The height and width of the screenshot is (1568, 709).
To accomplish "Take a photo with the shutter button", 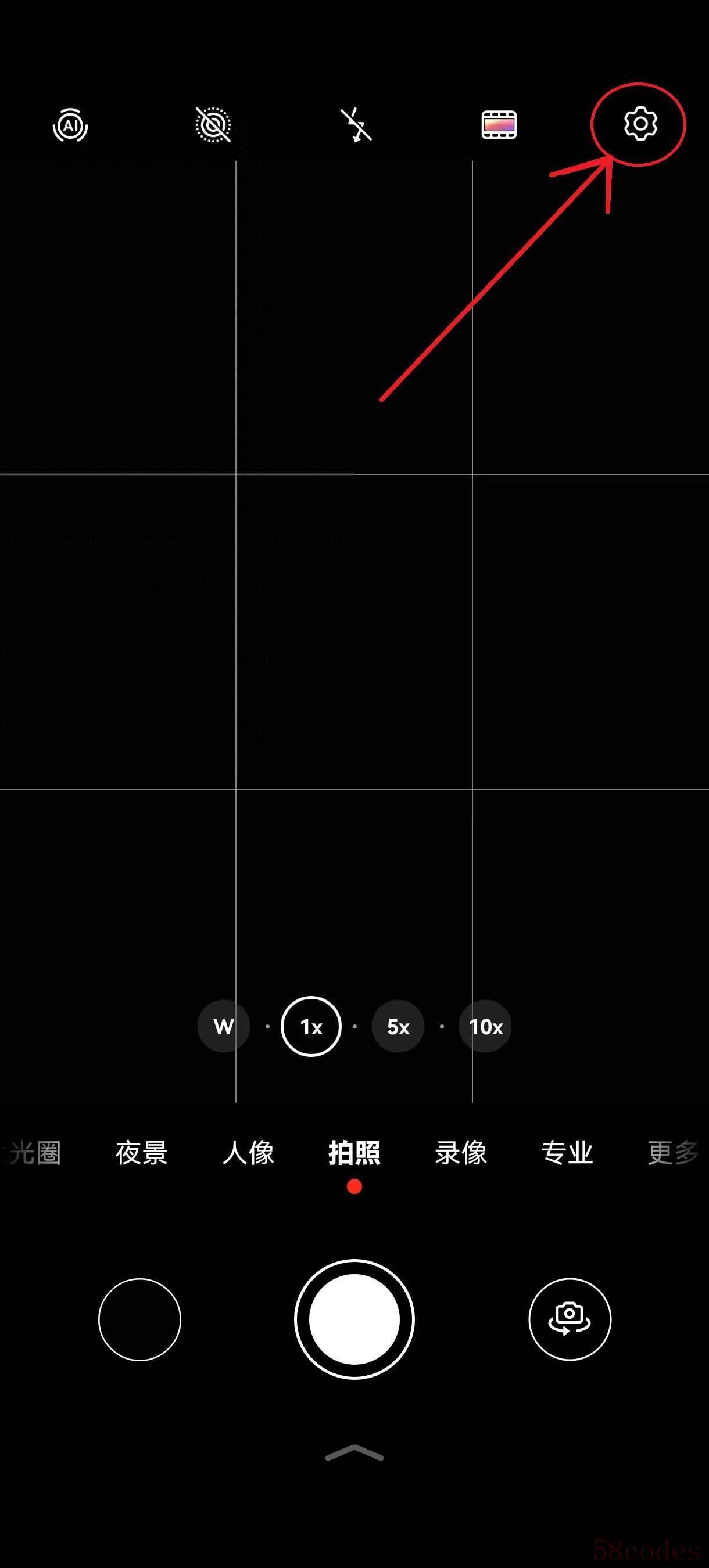I will [354, 1319].
